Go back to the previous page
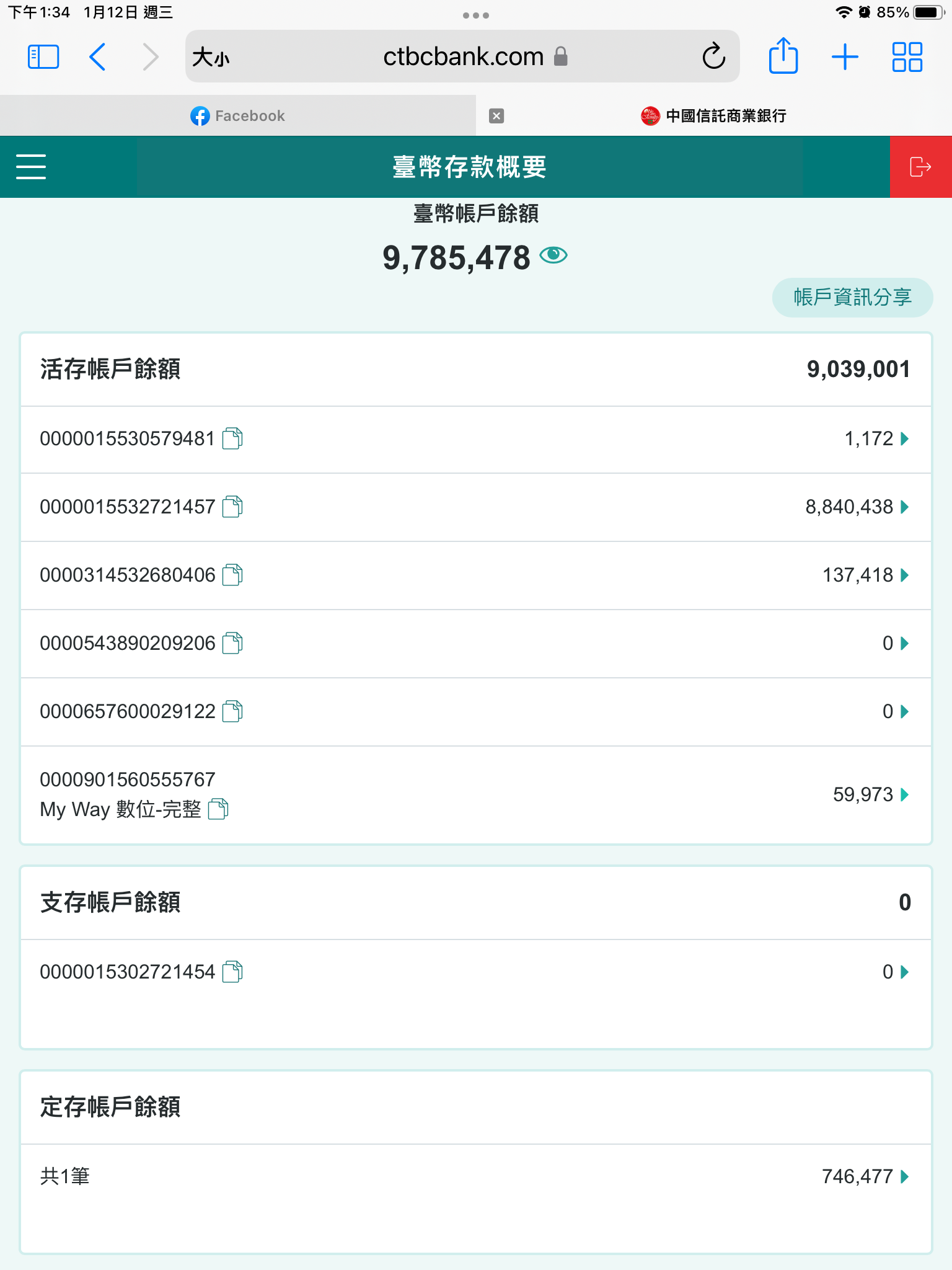952x1270 pixels. coord(98,57)
